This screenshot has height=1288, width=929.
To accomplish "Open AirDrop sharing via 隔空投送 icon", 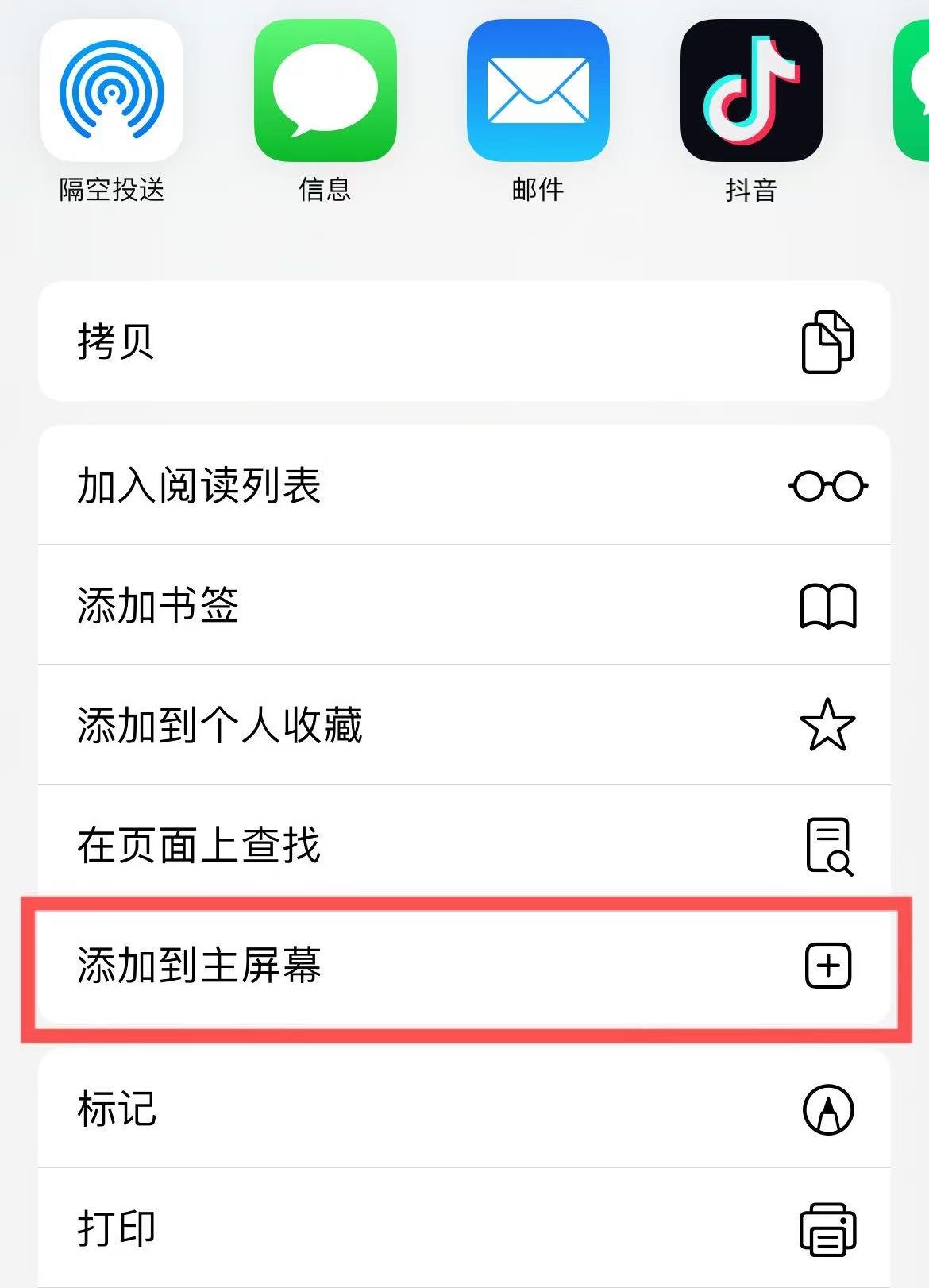I will [111, 91].
